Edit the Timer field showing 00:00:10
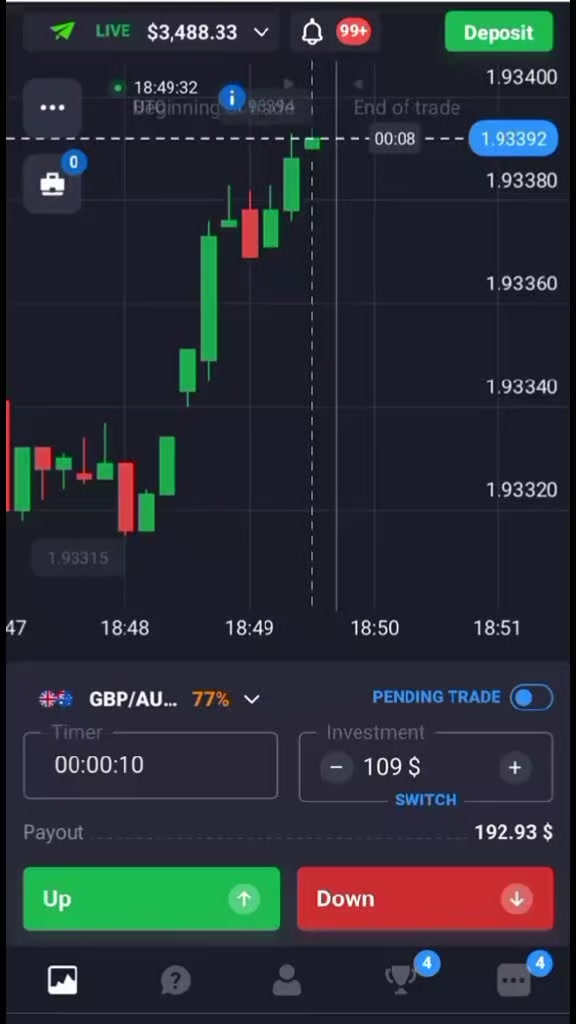 pyautogui.click(x=150, y=765)
